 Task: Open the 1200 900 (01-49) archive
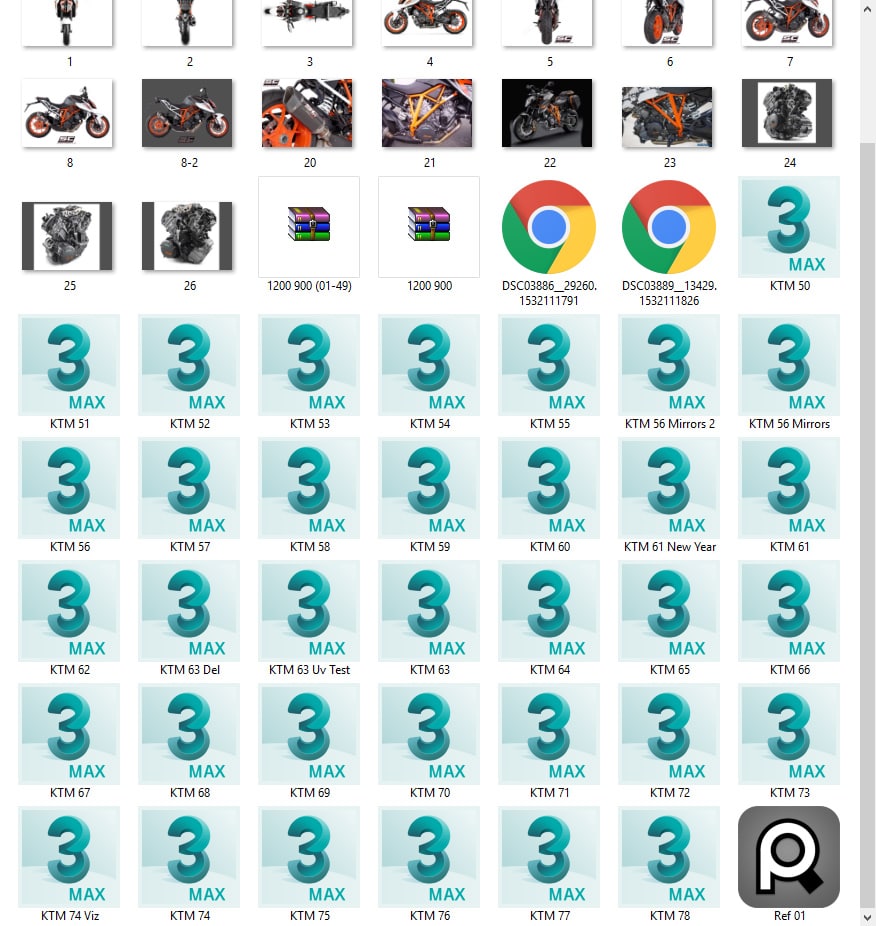pos(309,227)
